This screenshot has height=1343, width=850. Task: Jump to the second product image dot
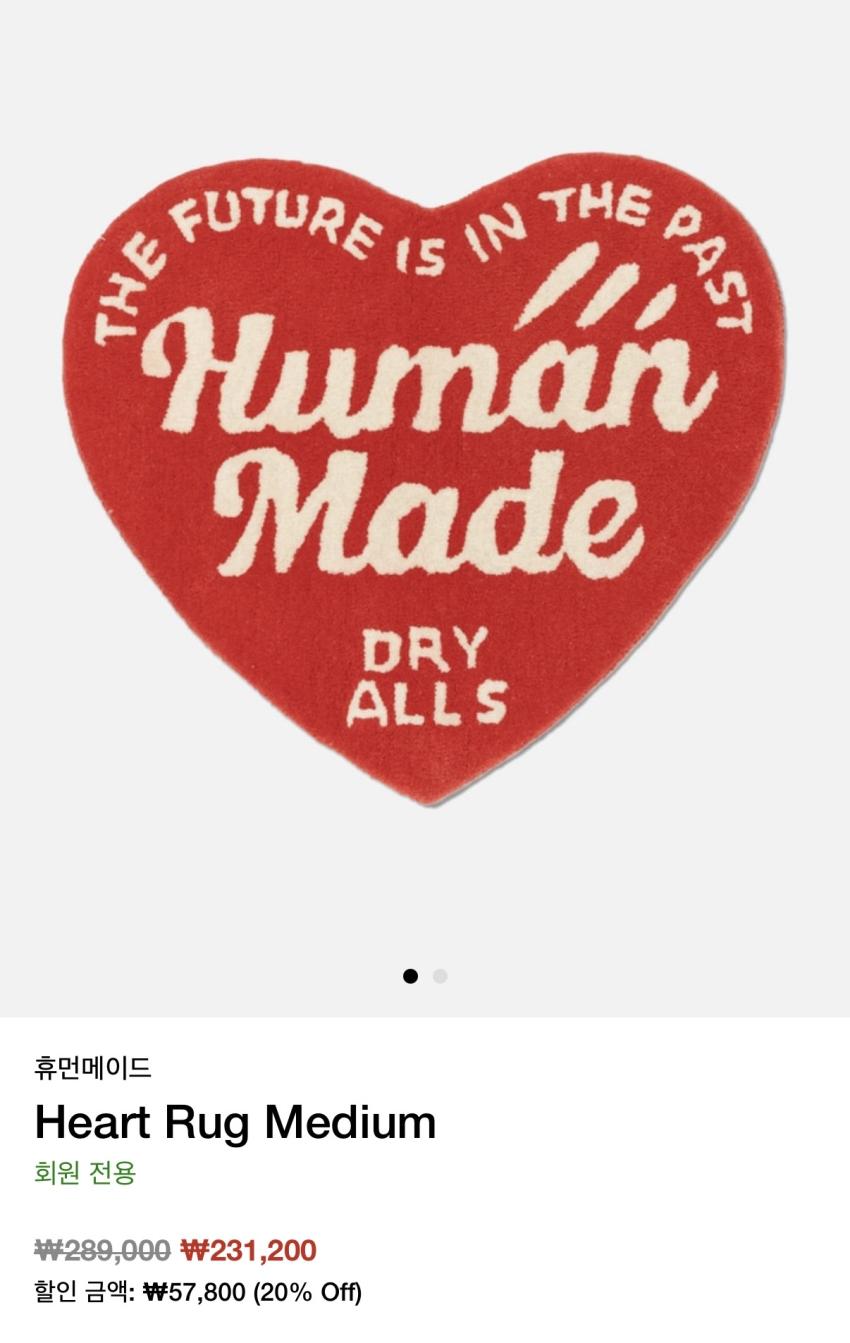coord(440,976)
